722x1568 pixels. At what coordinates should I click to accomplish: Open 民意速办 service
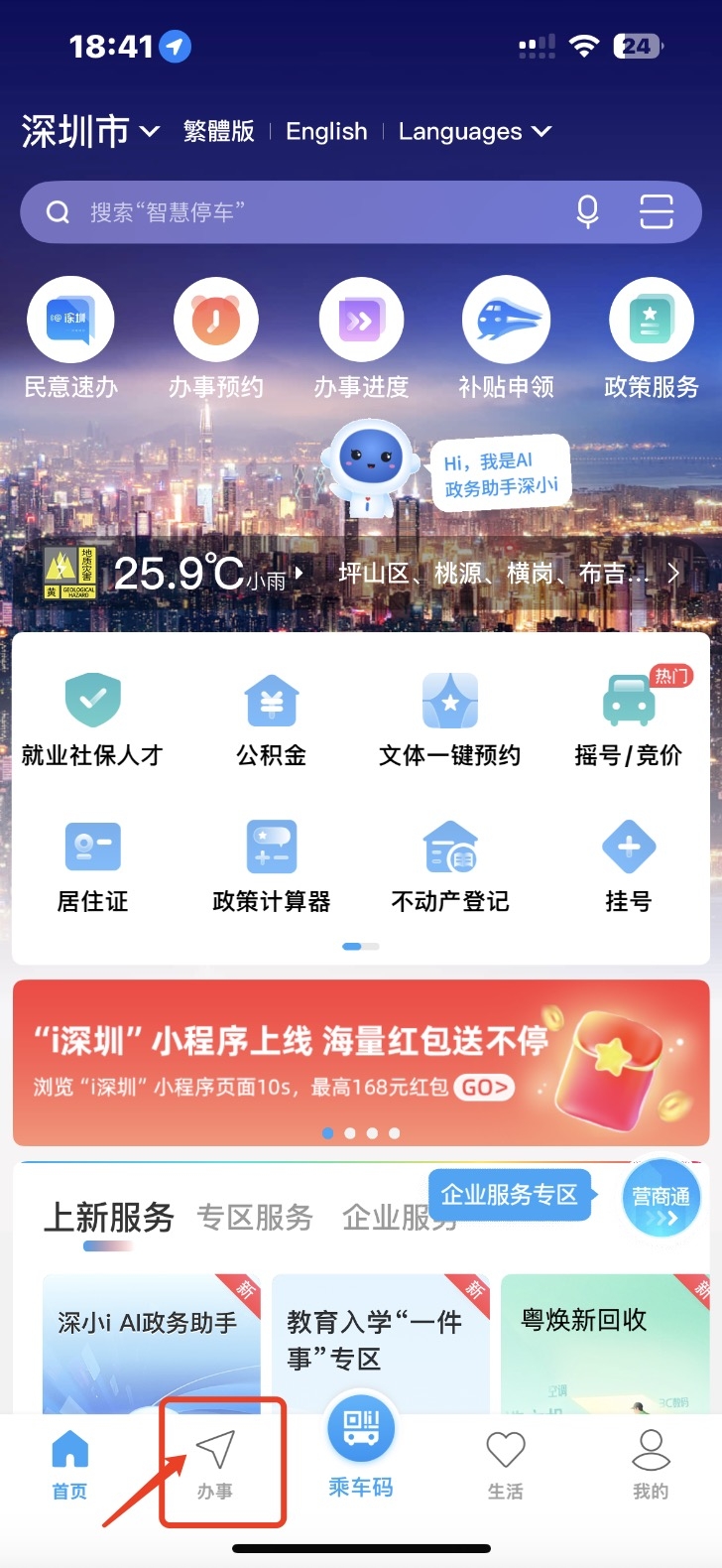pos(70,339)
